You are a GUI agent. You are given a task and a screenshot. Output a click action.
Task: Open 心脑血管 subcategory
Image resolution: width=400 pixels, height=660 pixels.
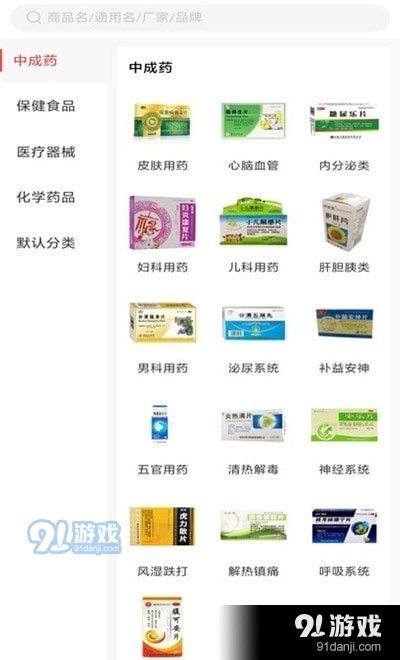coord(253,136)
